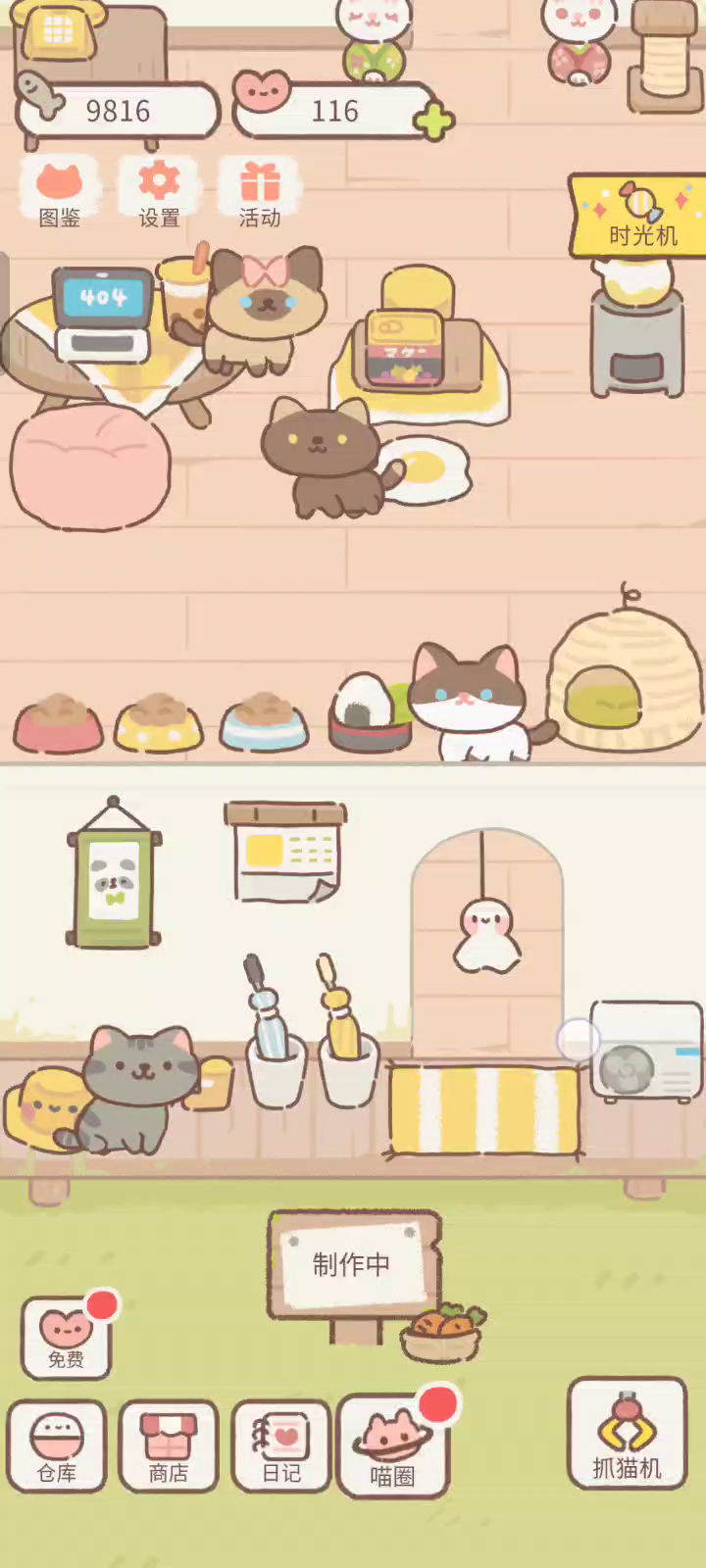Open the 商店 shop
Screen dimensions: 706x1568
pos(169,1445)
